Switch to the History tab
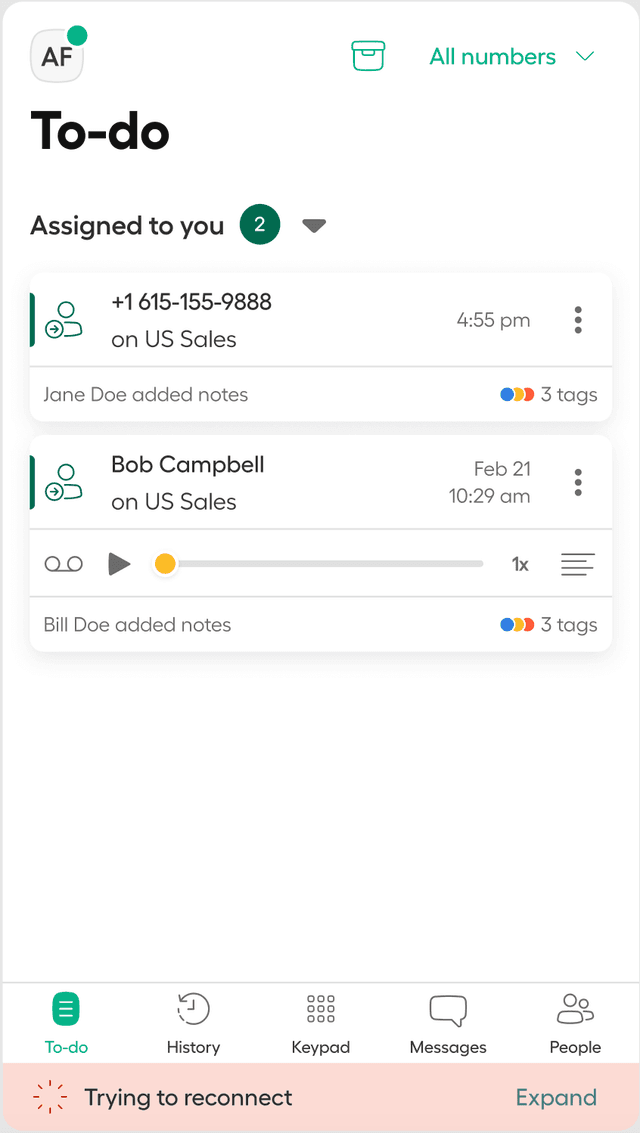Image resolution: width=640 pixels, height=1133 pixels. click(193, 1023)
